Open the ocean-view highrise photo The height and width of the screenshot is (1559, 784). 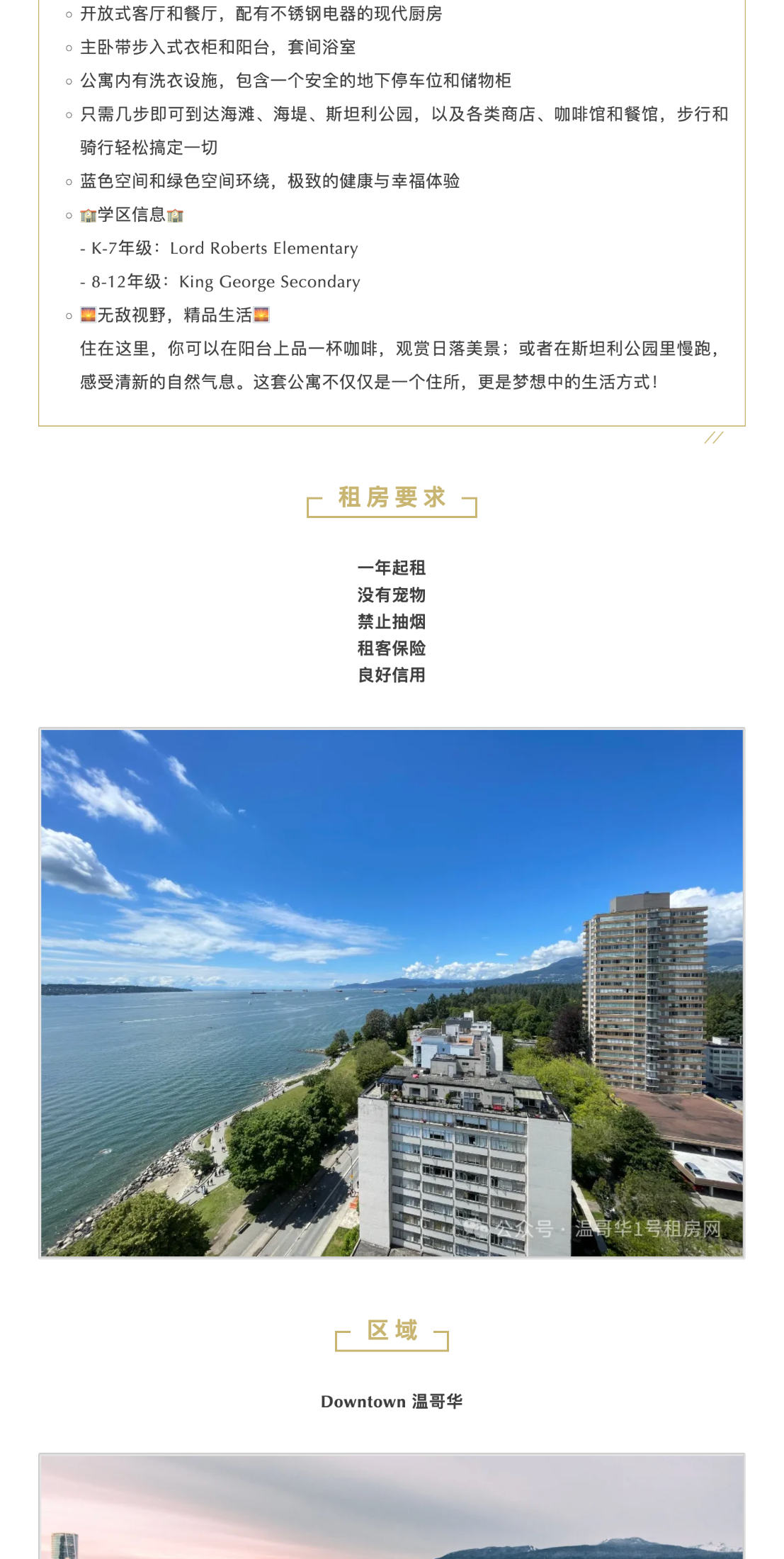point(392,992)
